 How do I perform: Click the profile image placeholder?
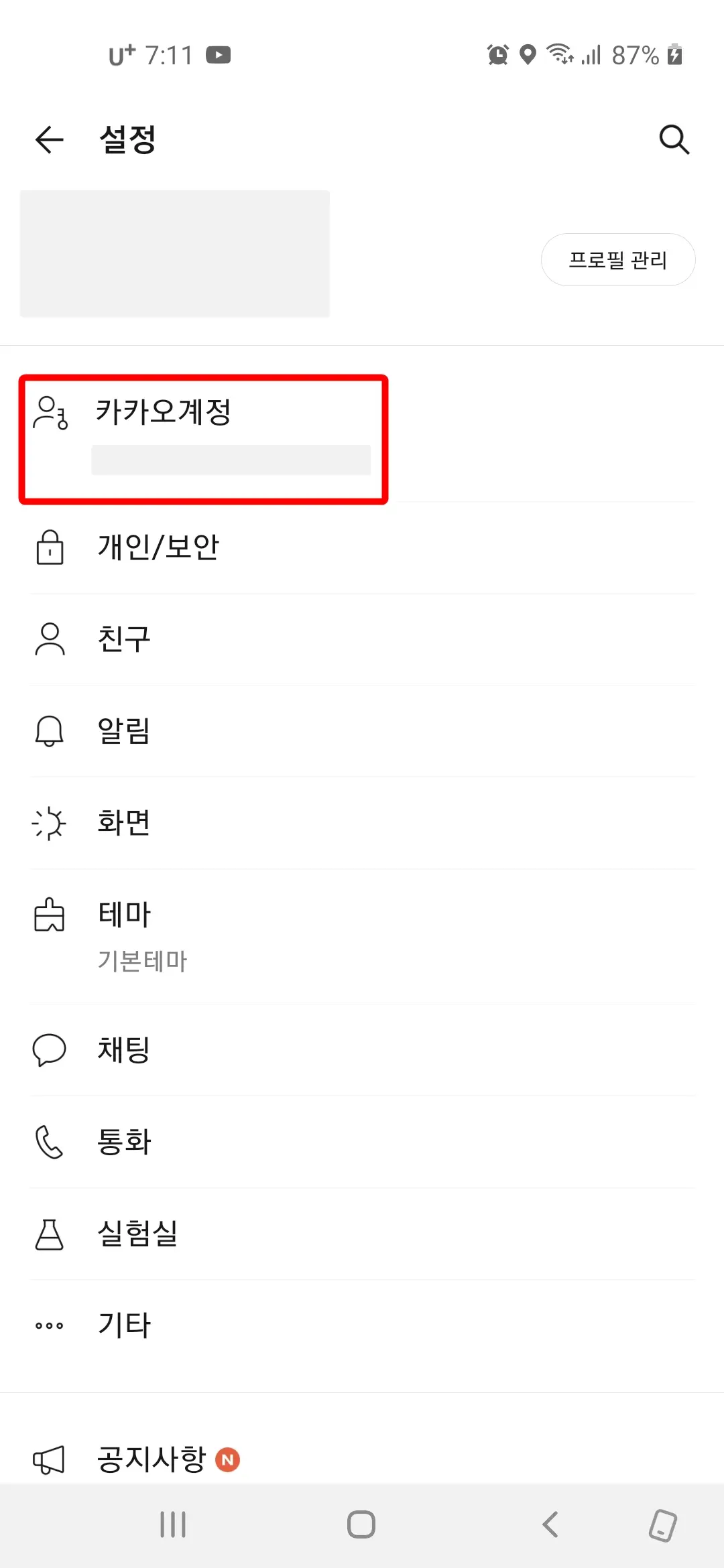[x=174, y=253]
